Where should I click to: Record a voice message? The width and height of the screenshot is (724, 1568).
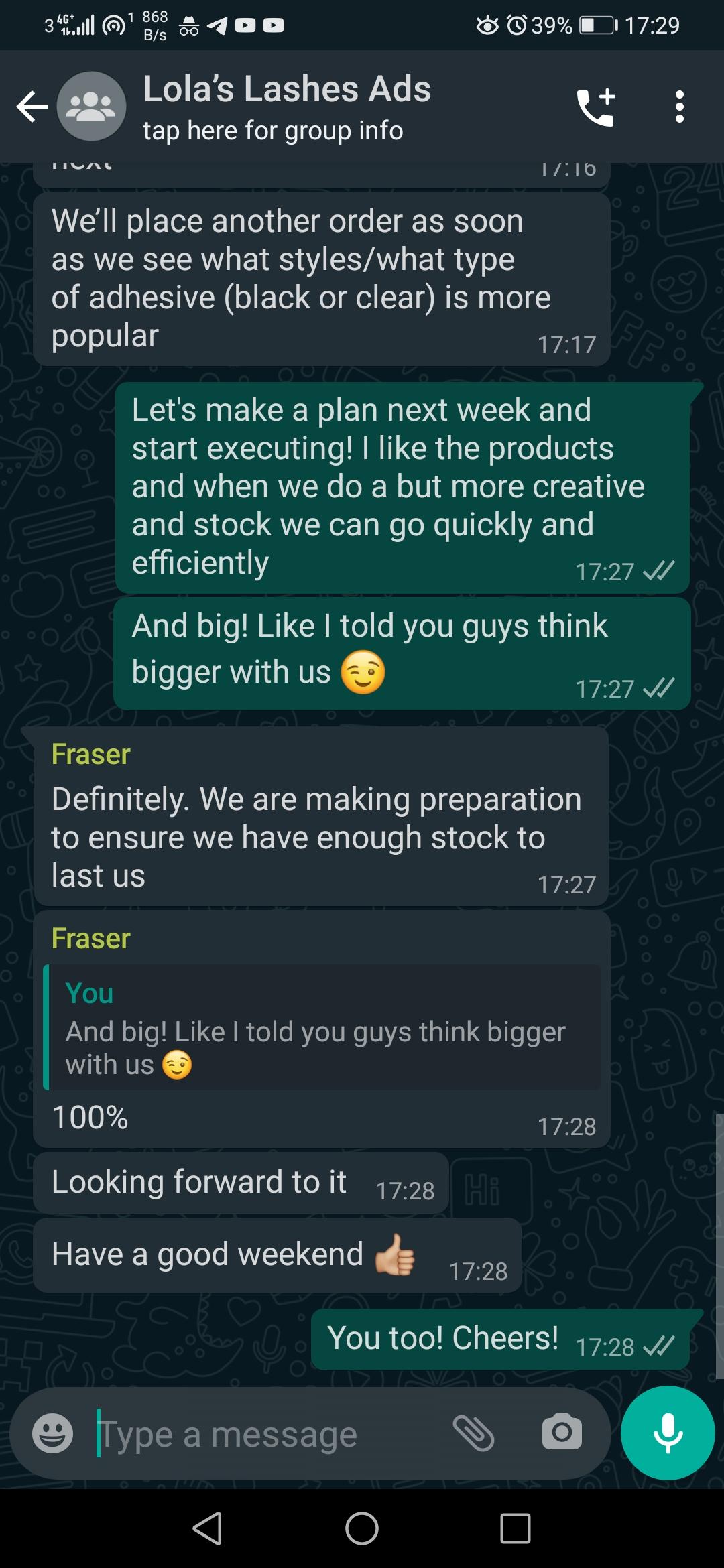pyautogui.click(x=668, y=1433)
